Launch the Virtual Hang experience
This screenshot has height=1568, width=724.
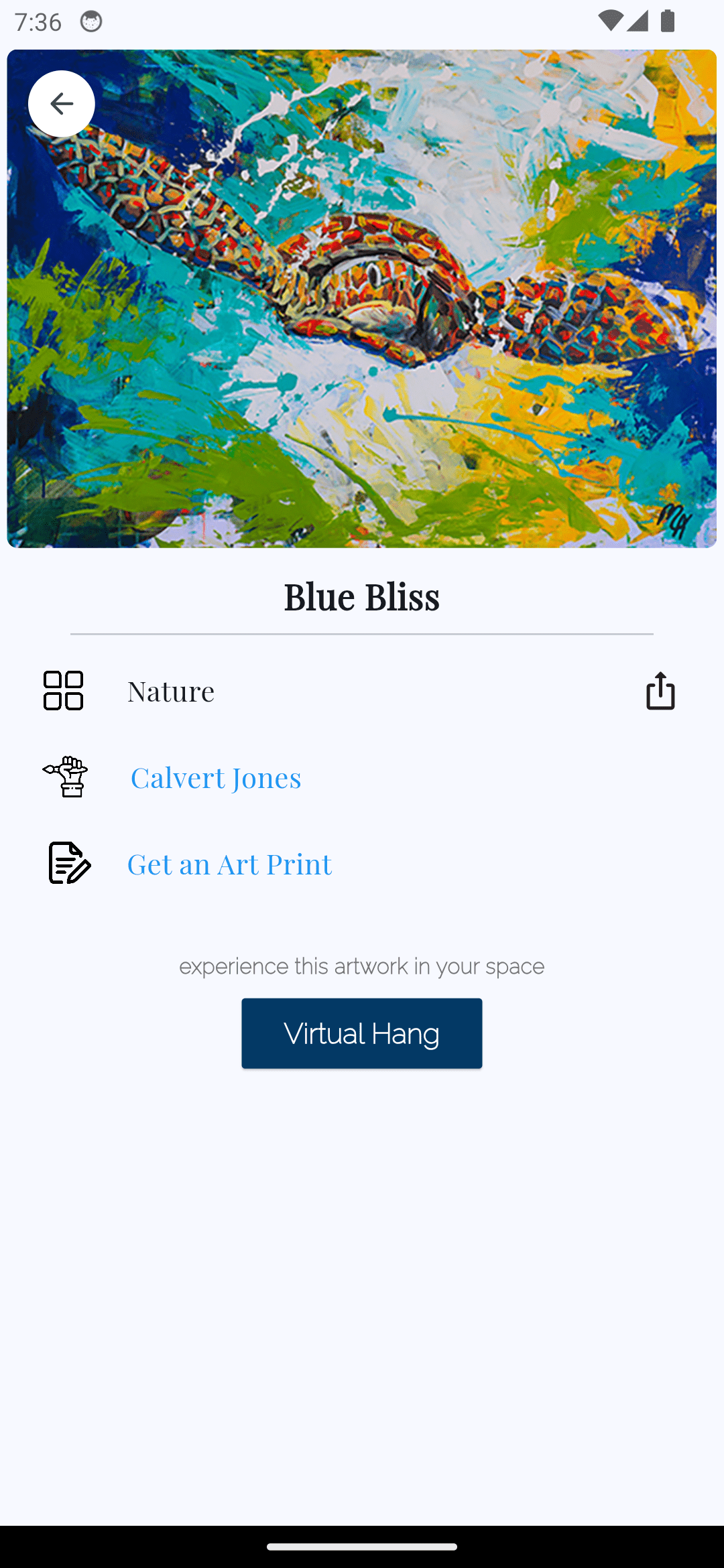[361, 1033]
